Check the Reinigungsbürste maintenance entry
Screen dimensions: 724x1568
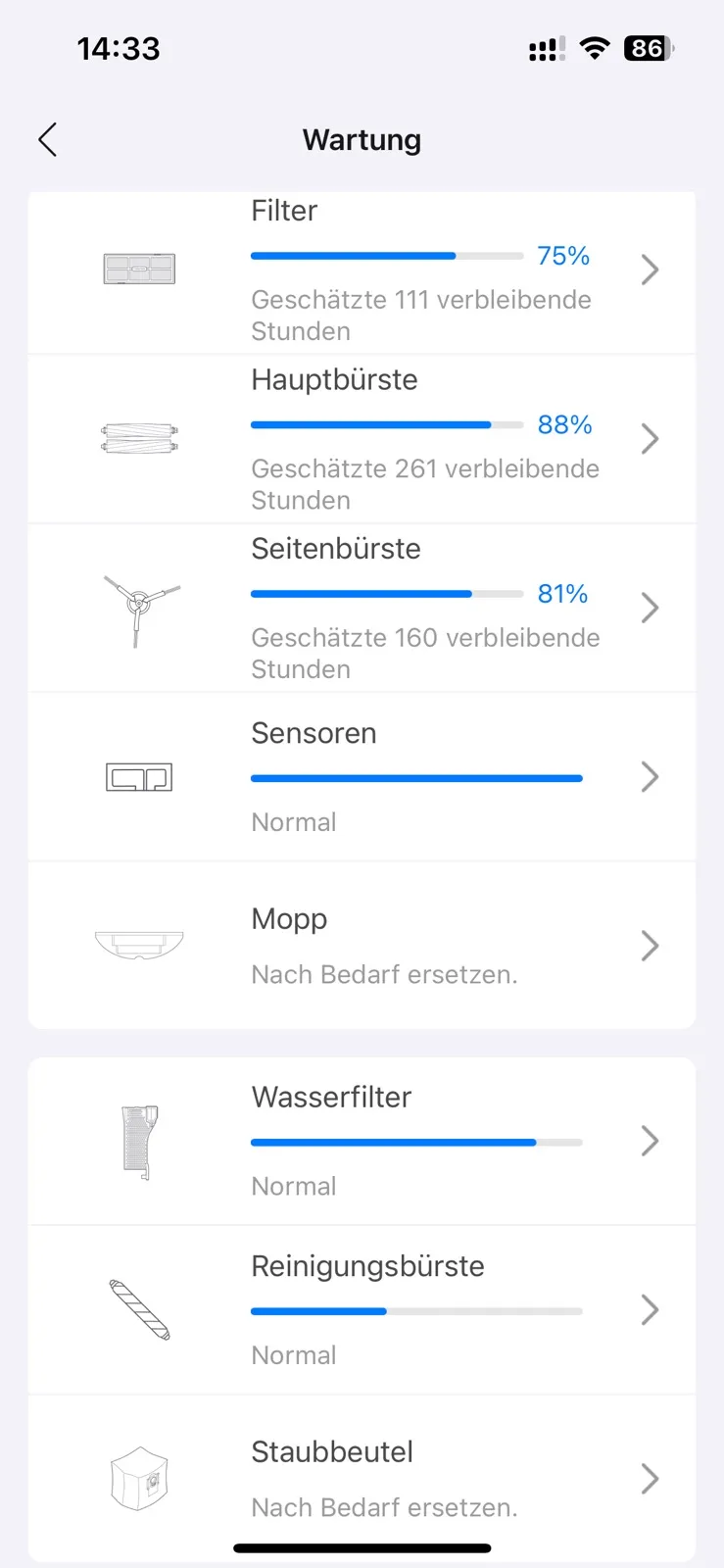(x=362, y=1309)
